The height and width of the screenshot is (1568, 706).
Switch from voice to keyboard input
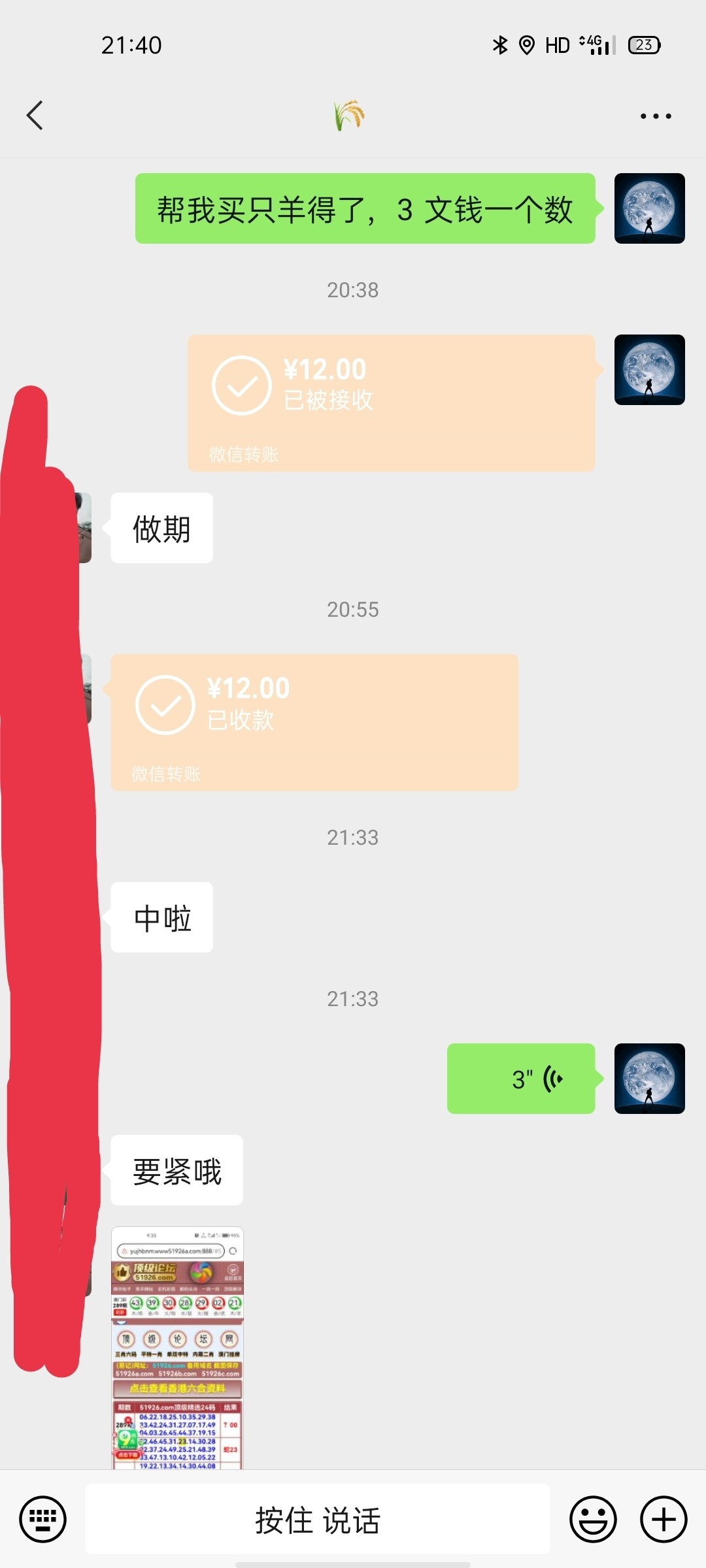pos(41,1519)
